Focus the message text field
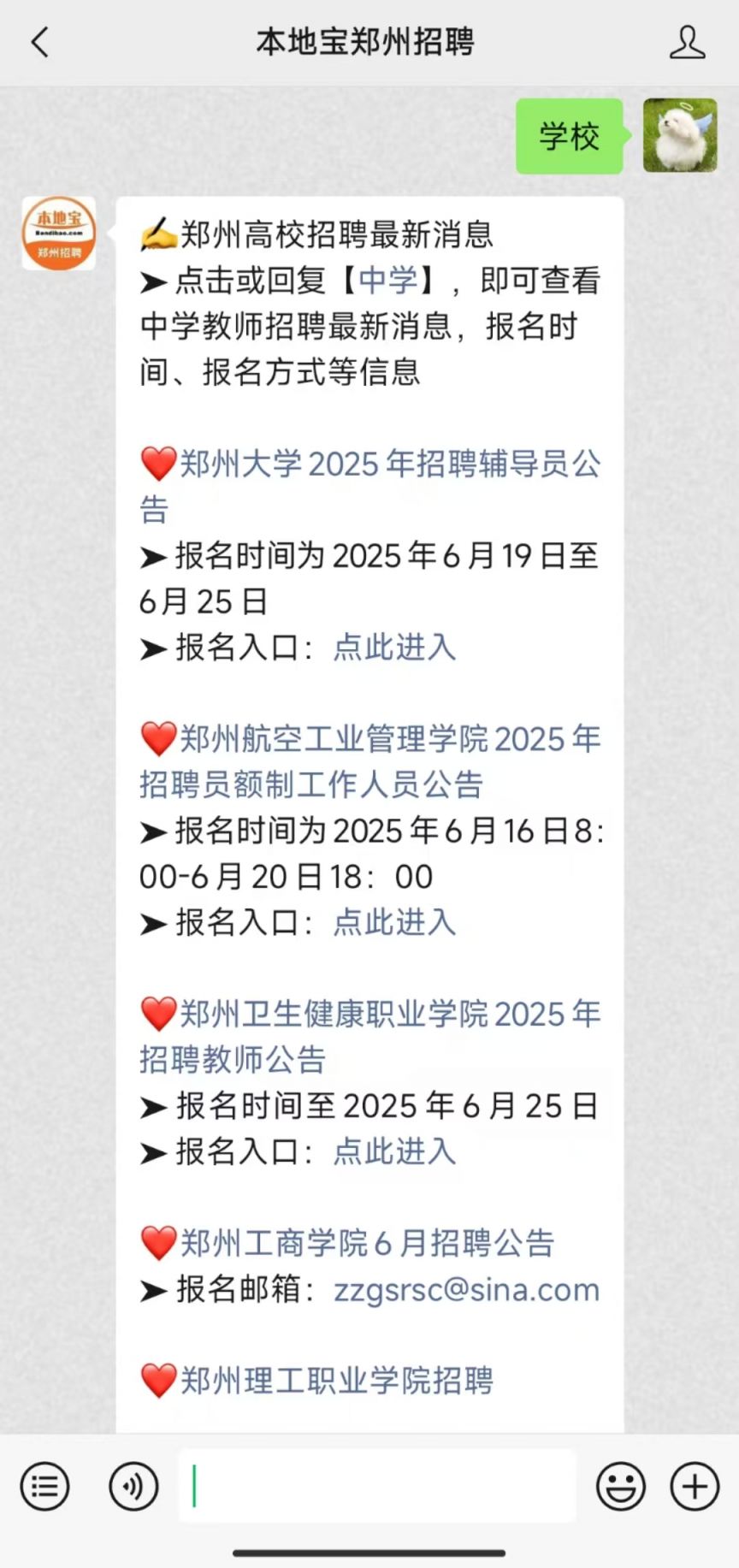The image size is (739, 1568). pos(376,1486)
